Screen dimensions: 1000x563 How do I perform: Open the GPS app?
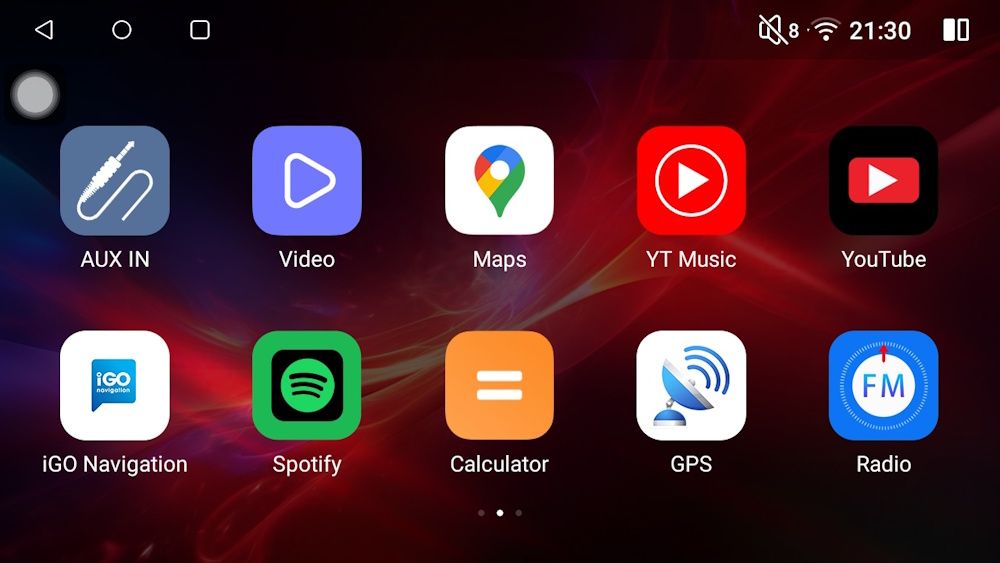[691, 386]
